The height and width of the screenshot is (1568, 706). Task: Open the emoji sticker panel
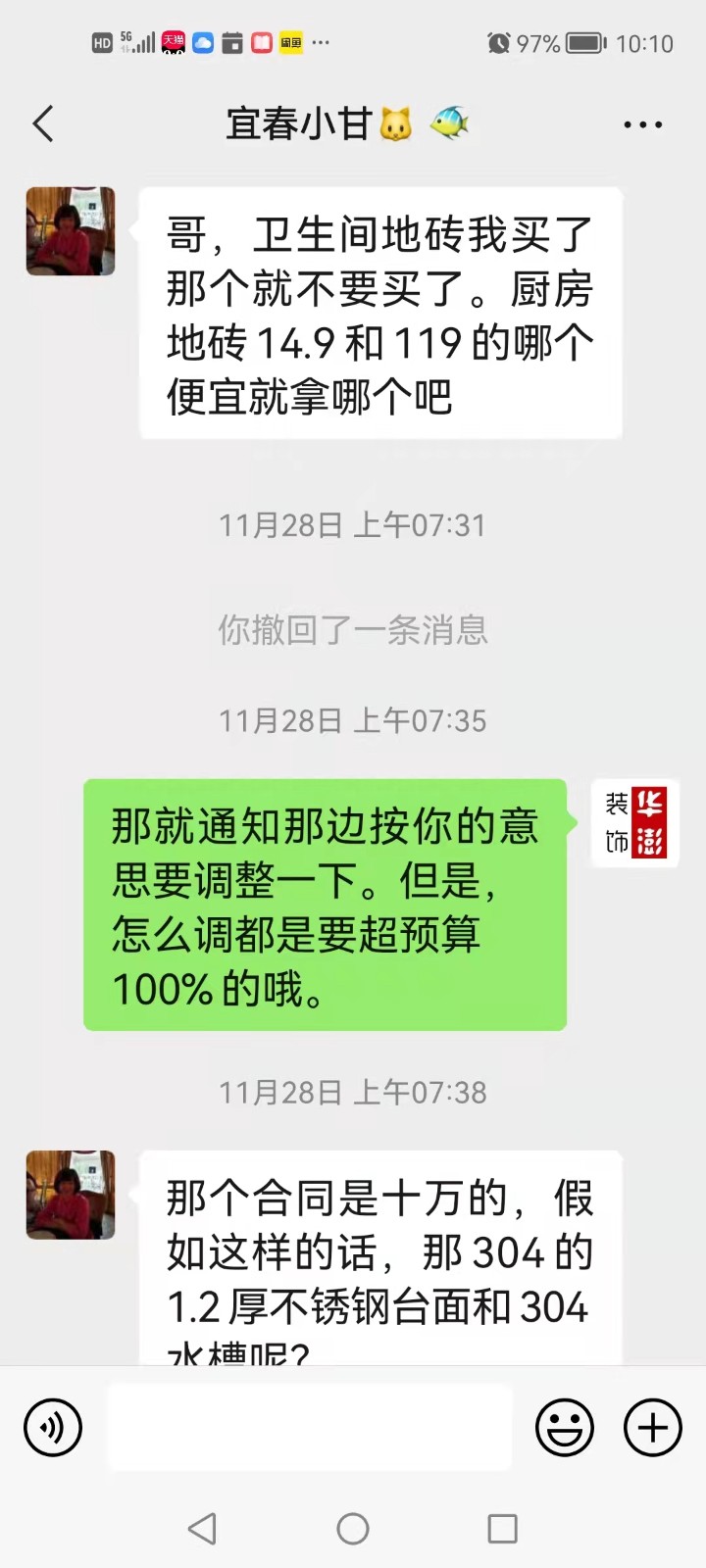tap(564, 1427)
